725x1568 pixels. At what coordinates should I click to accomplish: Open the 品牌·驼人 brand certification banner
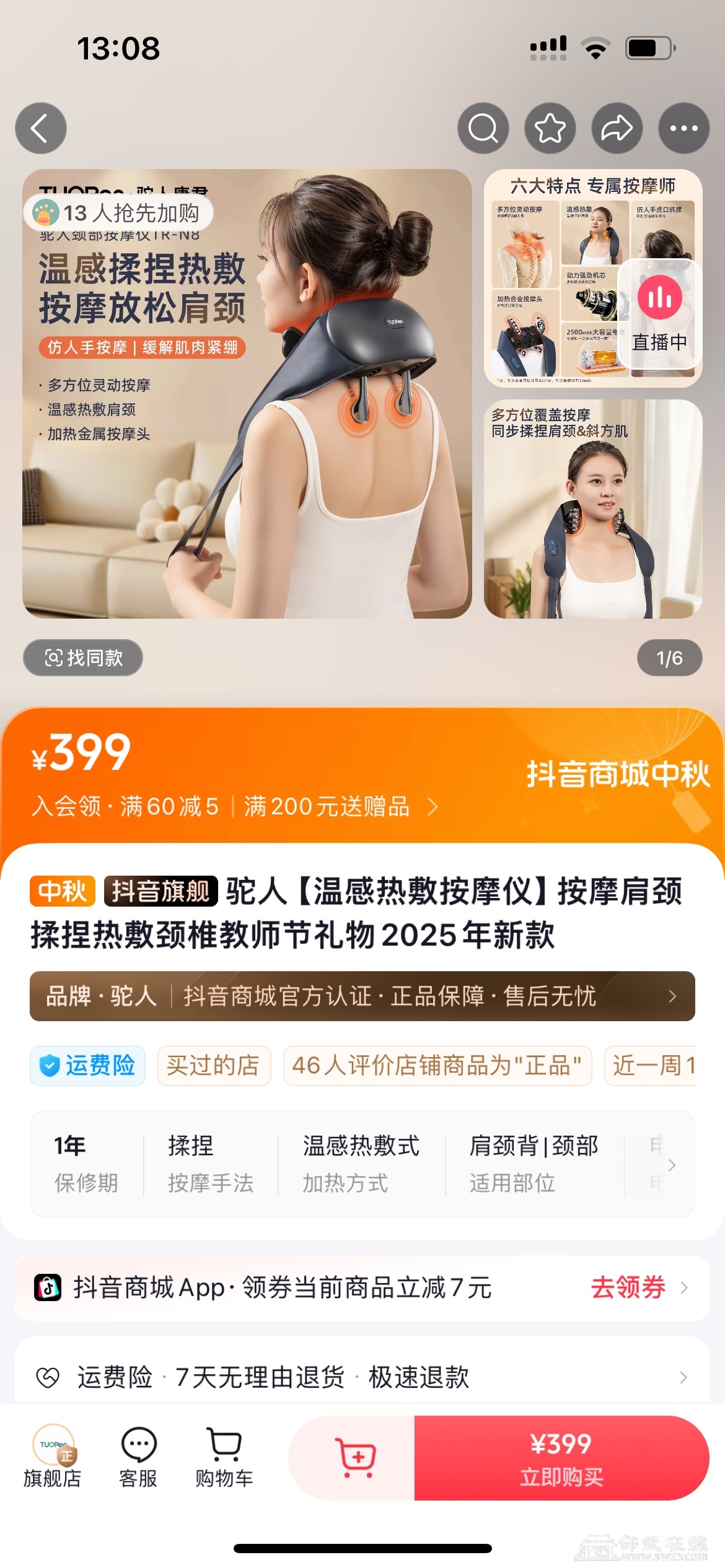362,996
